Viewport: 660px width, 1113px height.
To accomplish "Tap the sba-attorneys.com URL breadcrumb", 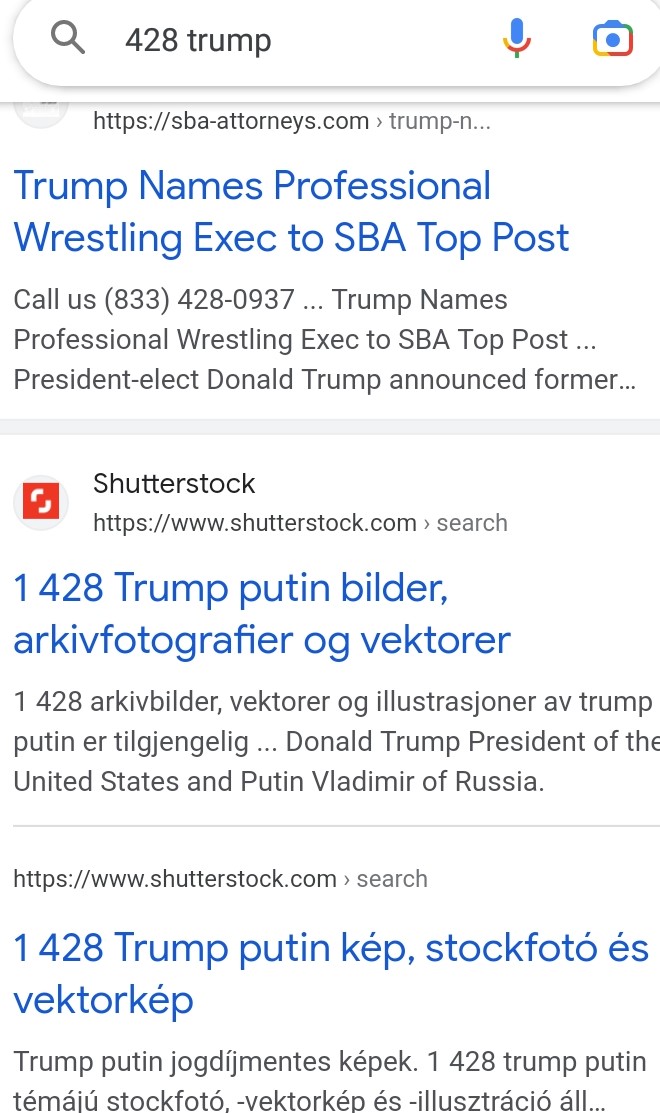I will point(292,121).
